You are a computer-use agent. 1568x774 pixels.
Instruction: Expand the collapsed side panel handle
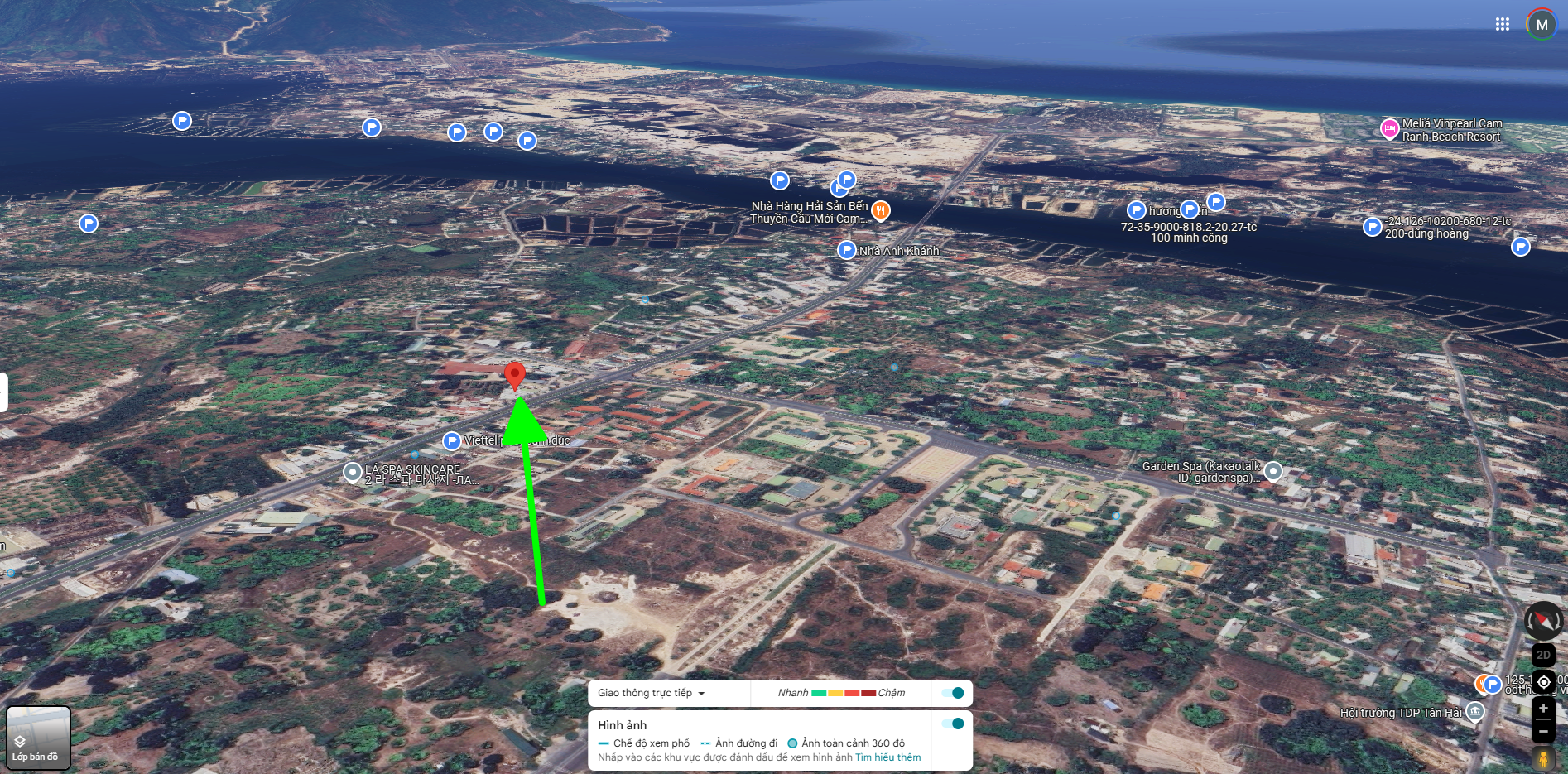click(3, 392)
